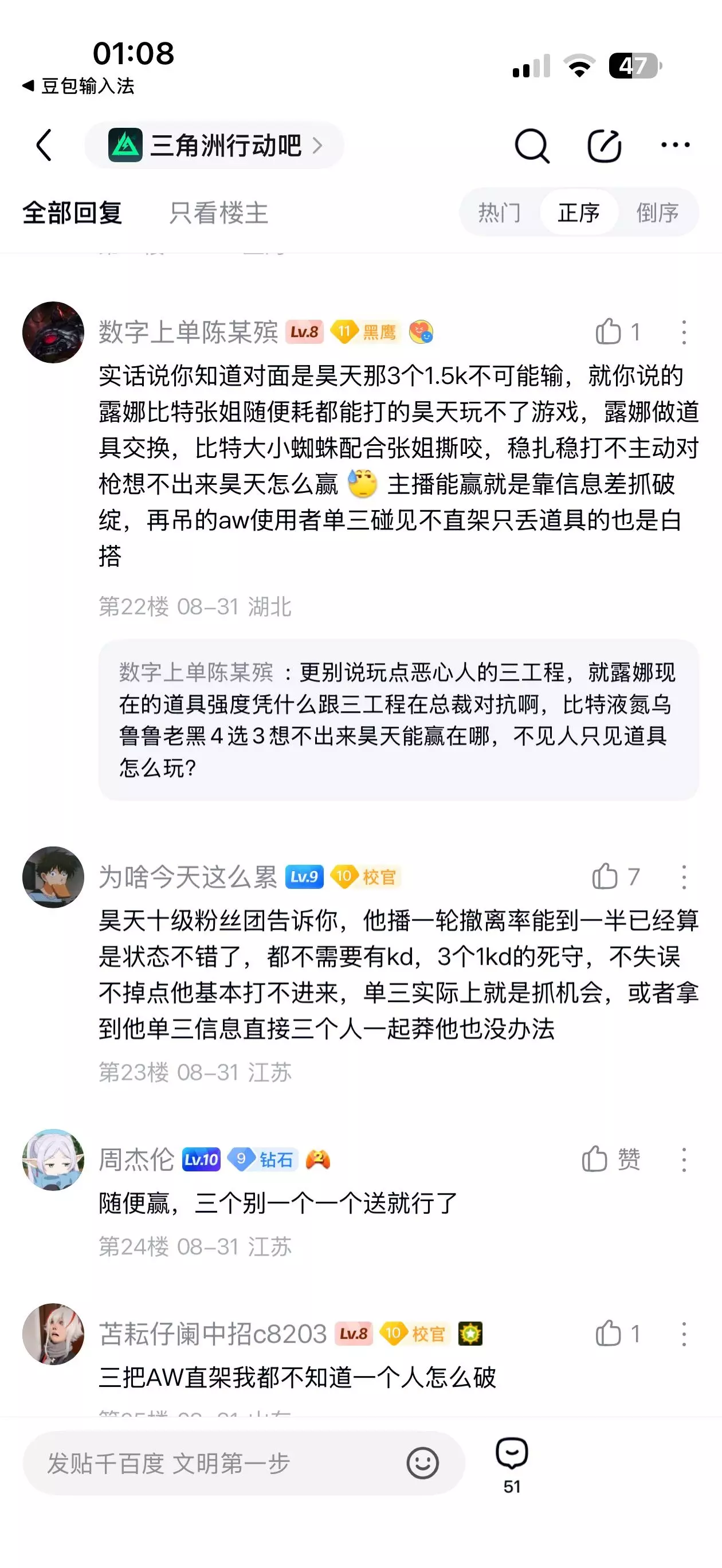Open the sub-reply by 数字上单陈某殡
722x1568 pixels.
[399, 719]
